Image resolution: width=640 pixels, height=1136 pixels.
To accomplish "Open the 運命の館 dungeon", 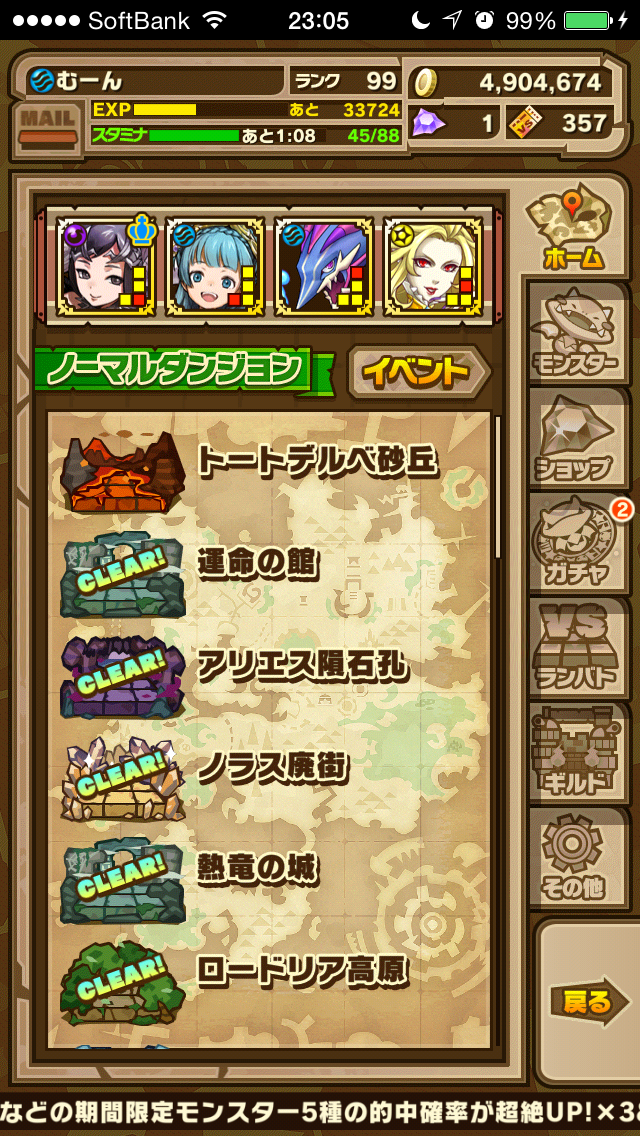I will [x=270, y=565].
